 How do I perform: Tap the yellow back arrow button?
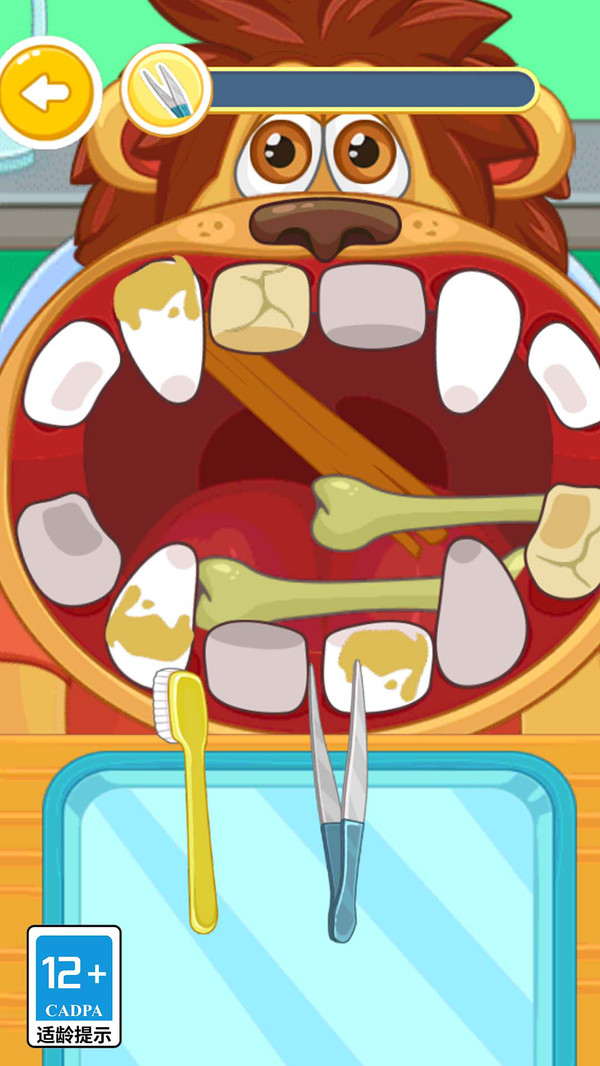[x=45, y=92]
